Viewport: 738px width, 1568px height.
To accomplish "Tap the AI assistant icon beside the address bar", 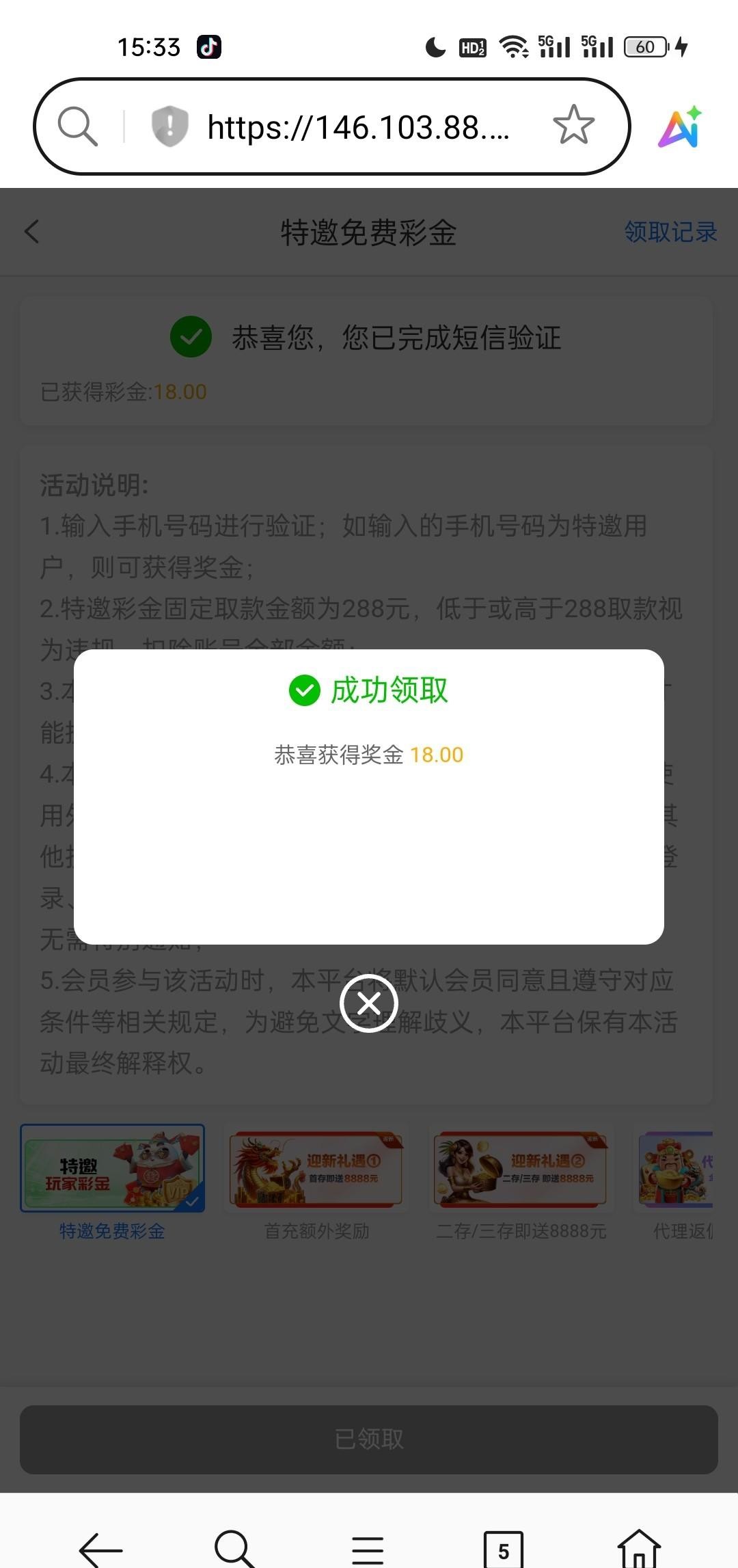I will (x=679, y=125).
